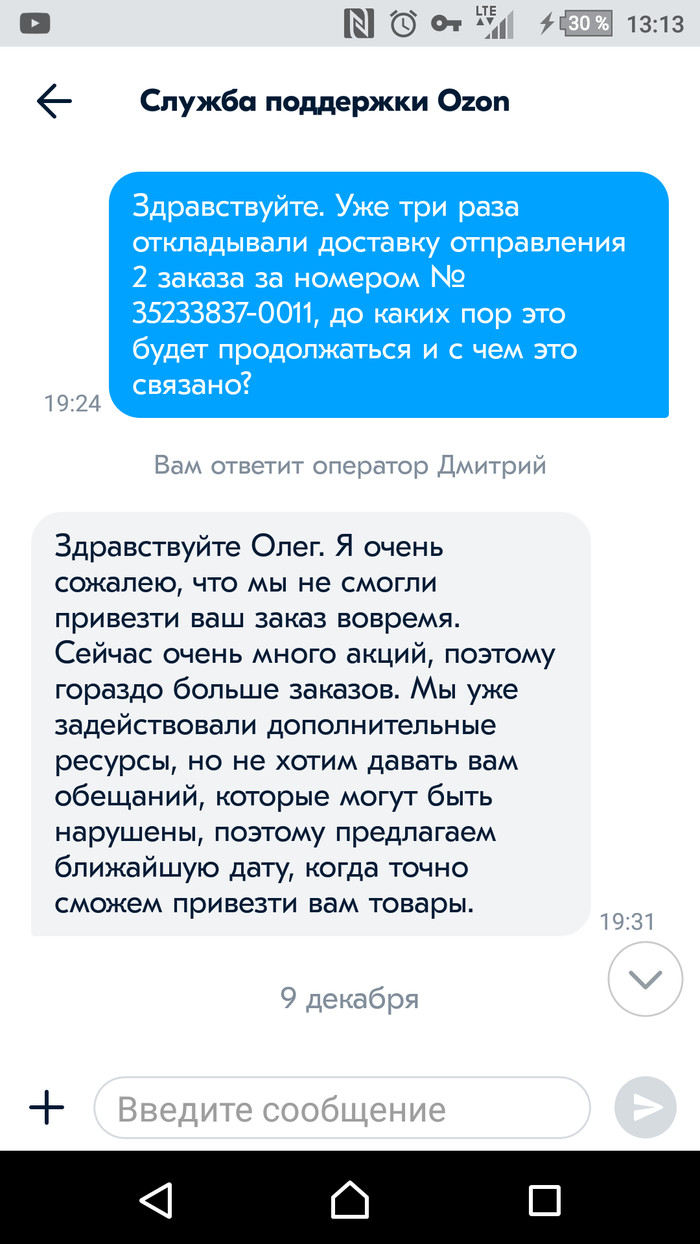Image resolution: width=700 pixels, height=1244 pixels.
Task: Open the attachment plus icon
Action: pos(46,1107)
